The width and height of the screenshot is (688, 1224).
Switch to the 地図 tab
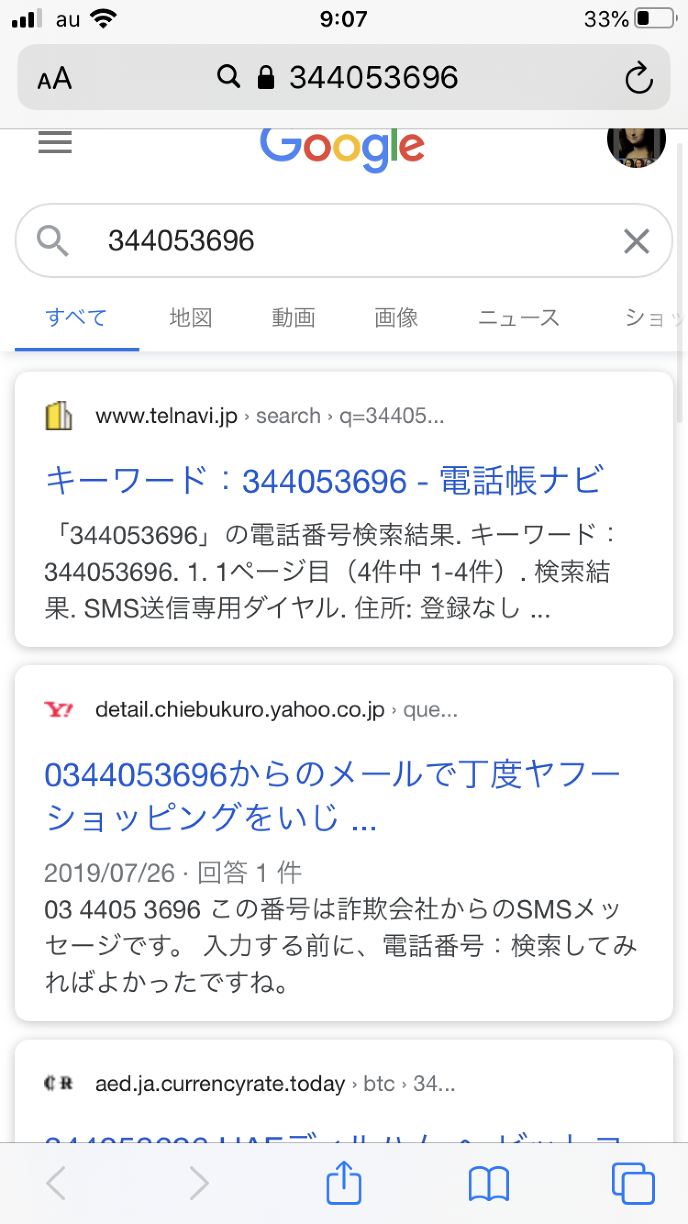pyautogui.click(x=190, y=318)
